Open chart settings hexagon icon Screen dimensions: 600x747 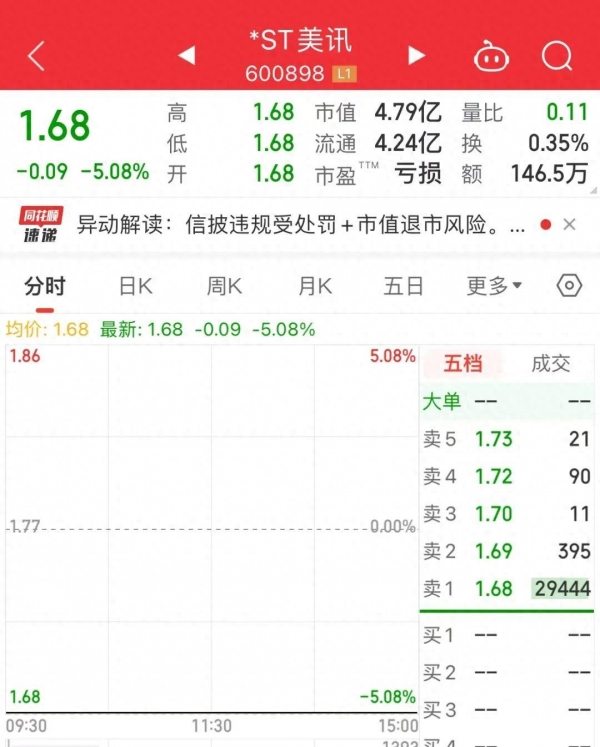pyautogui.click(x=569, y=286)
